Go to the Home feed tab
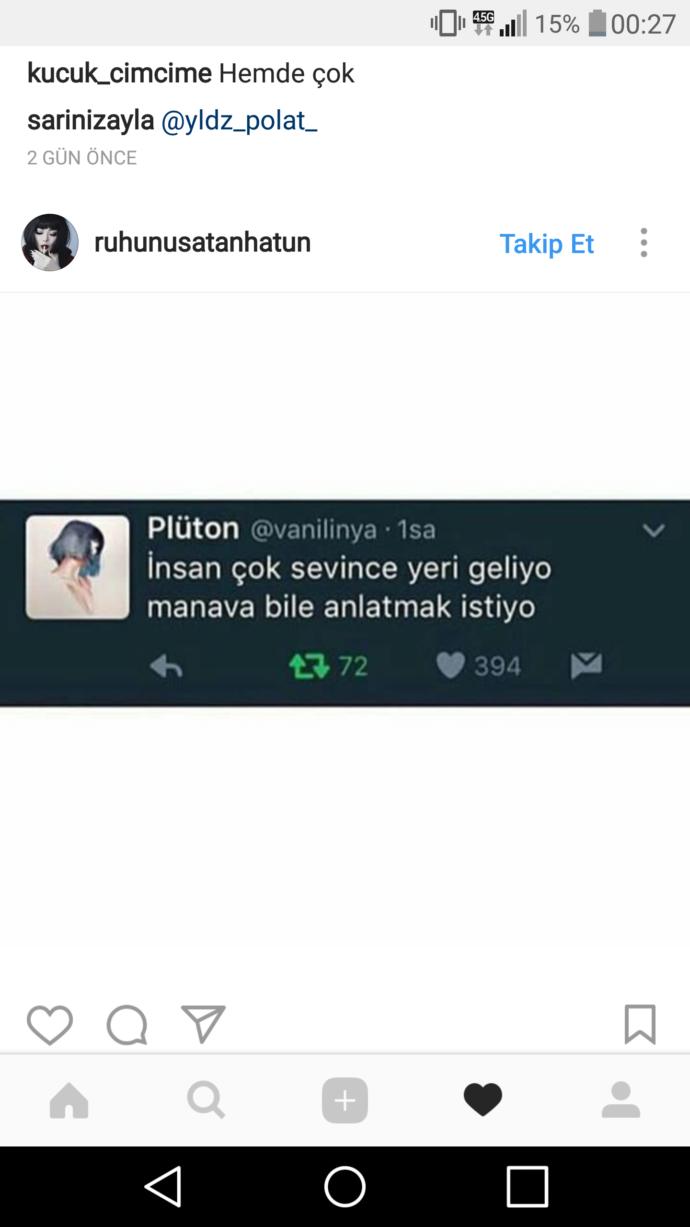The image size is (690, 1227). [69, 1101]
